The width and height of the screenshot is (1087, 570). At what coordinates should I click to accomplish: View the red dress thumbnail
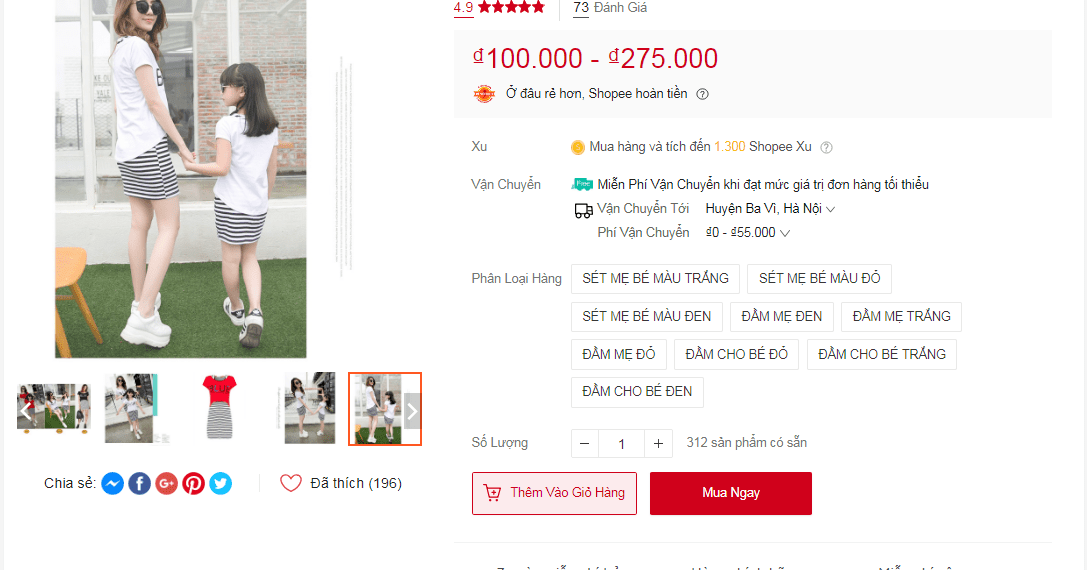[216, 408]
